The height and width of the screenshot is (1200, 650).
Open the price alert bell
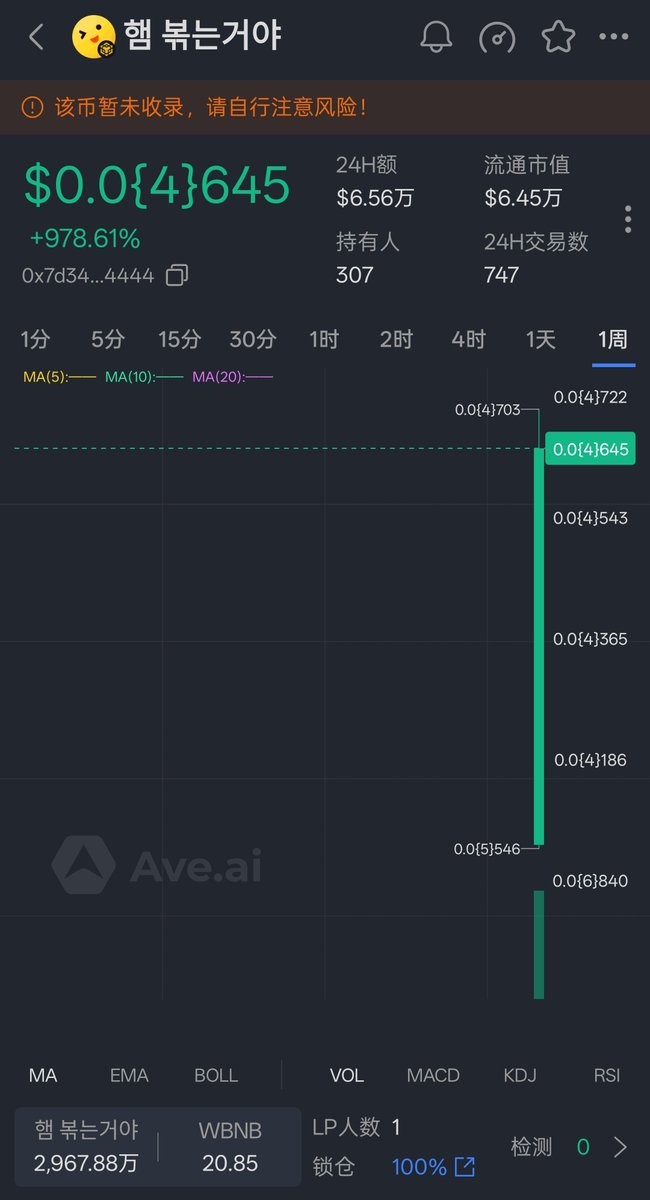click(x=436, y=38)
